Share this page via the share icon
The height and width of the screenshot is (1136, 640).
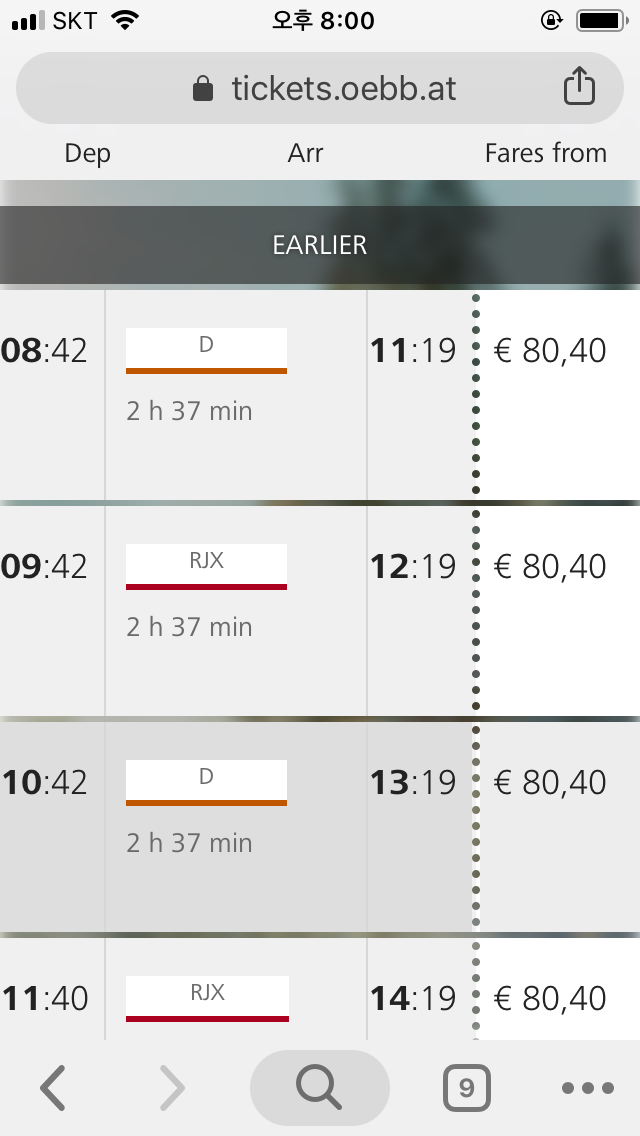(x=579, y=86)
